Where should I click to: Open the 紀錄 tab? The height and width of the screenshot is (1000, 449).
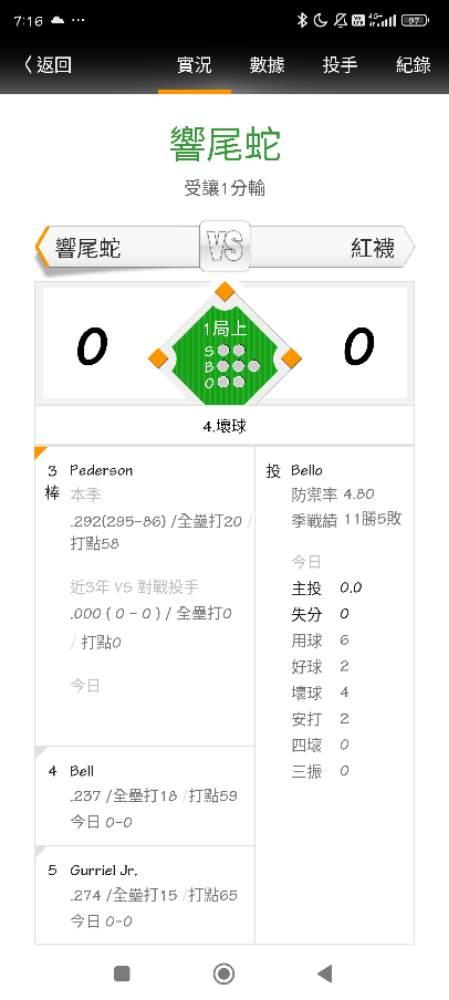point(413,65)
